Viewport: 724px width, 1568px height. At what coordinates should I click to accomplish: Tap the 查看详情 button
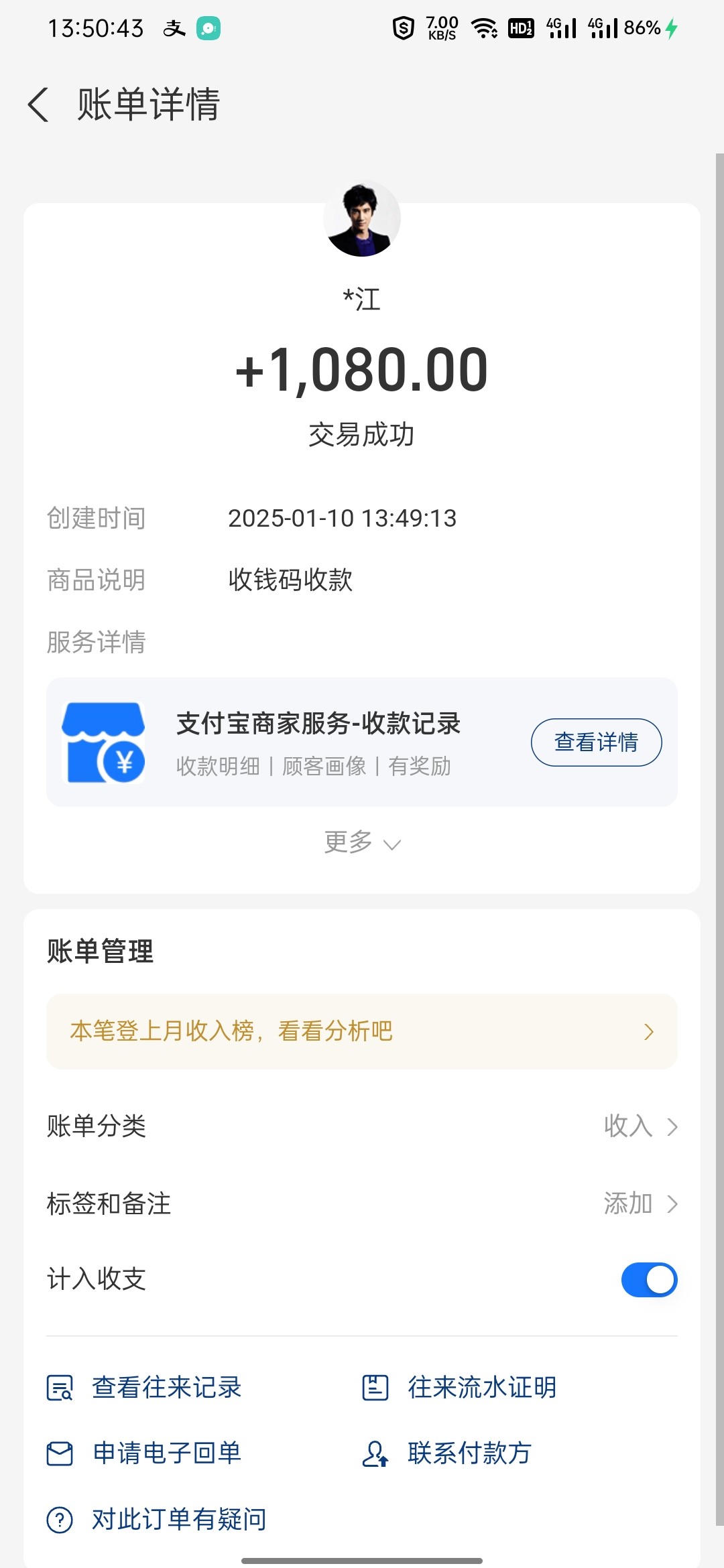[596, 742]
